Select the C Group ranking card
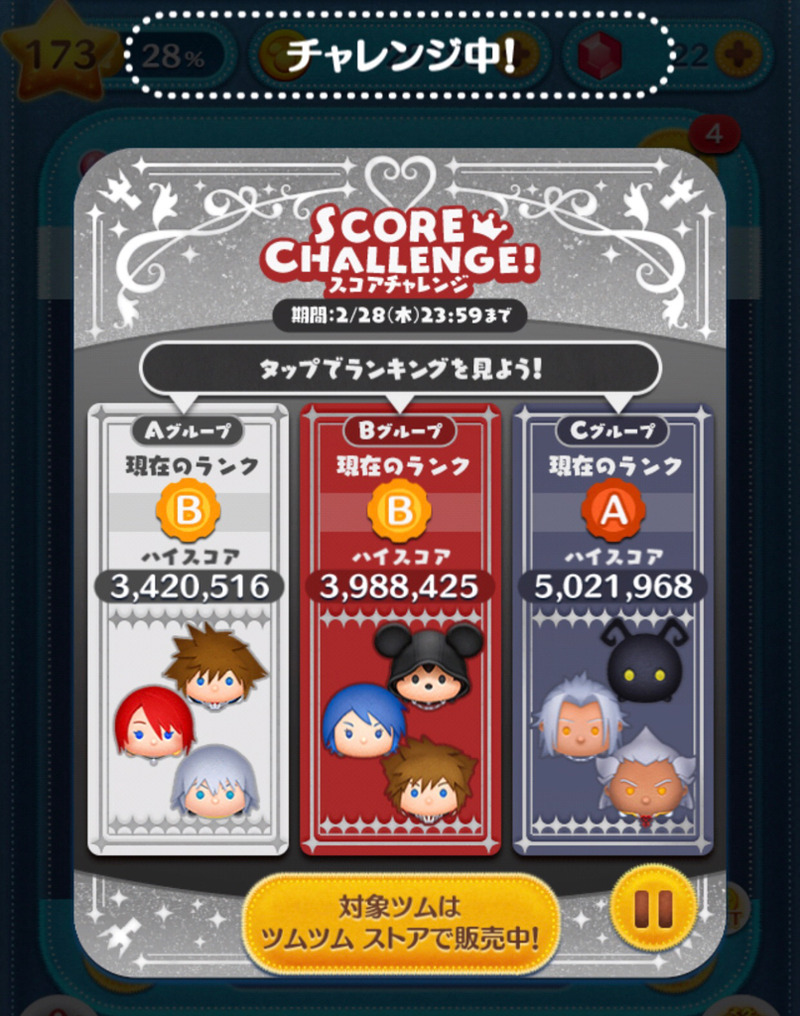 pyautogui.click(x=612, y=630)
